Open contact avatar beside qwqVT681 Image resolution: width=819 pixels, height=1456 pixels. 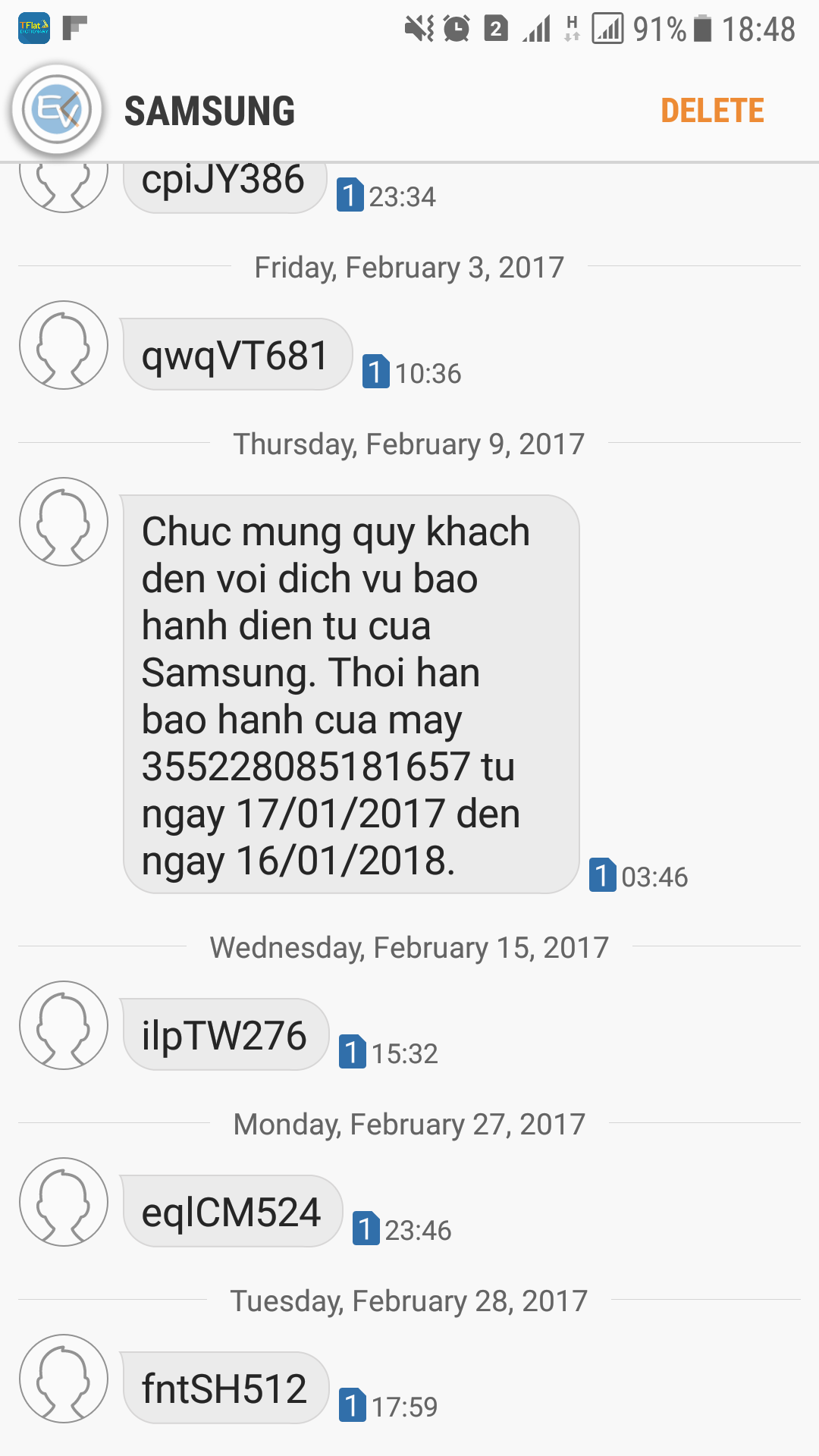64,345
